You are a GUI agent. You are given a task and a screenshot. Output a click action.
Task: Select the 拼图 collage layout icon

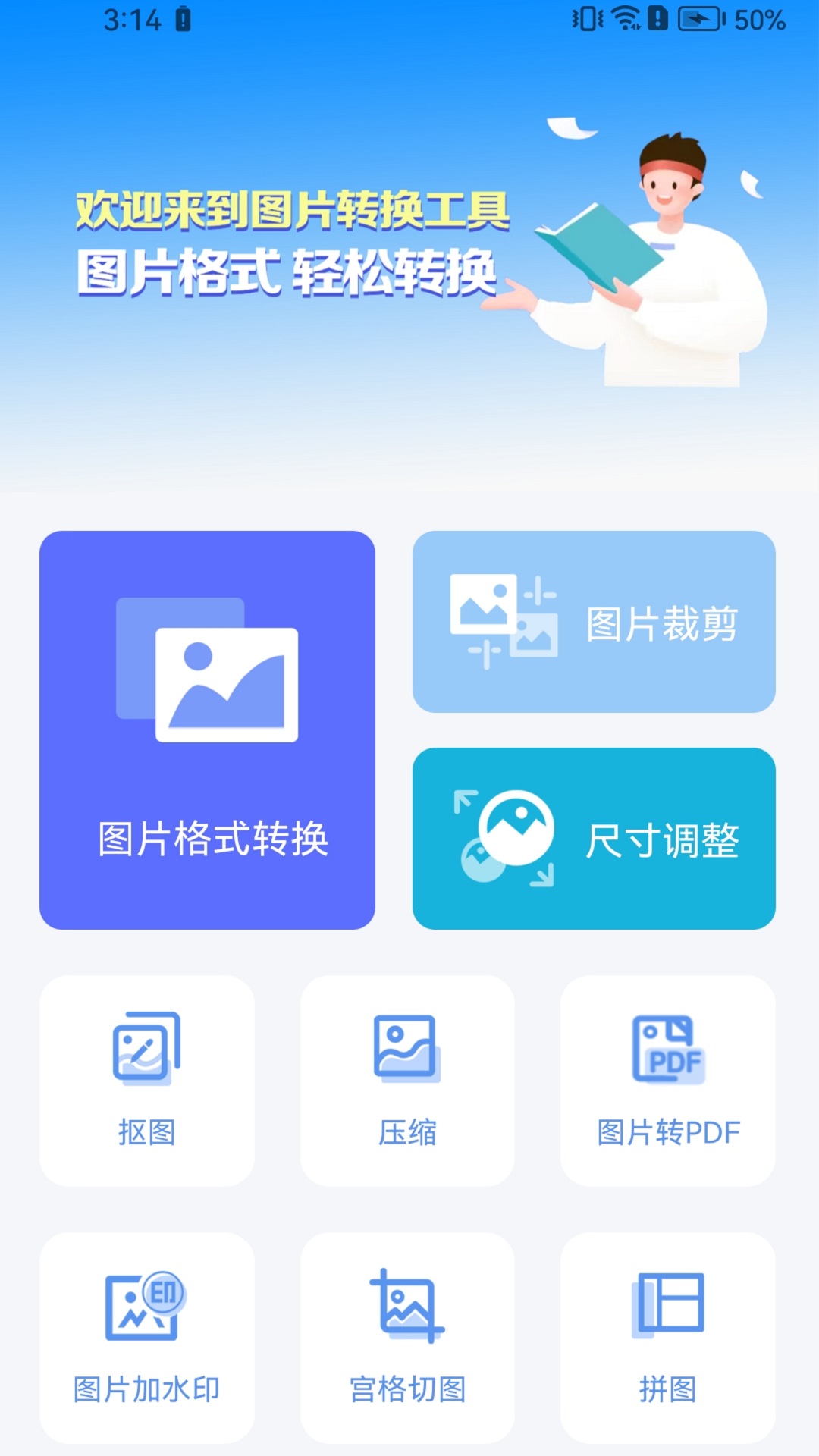667,1307
